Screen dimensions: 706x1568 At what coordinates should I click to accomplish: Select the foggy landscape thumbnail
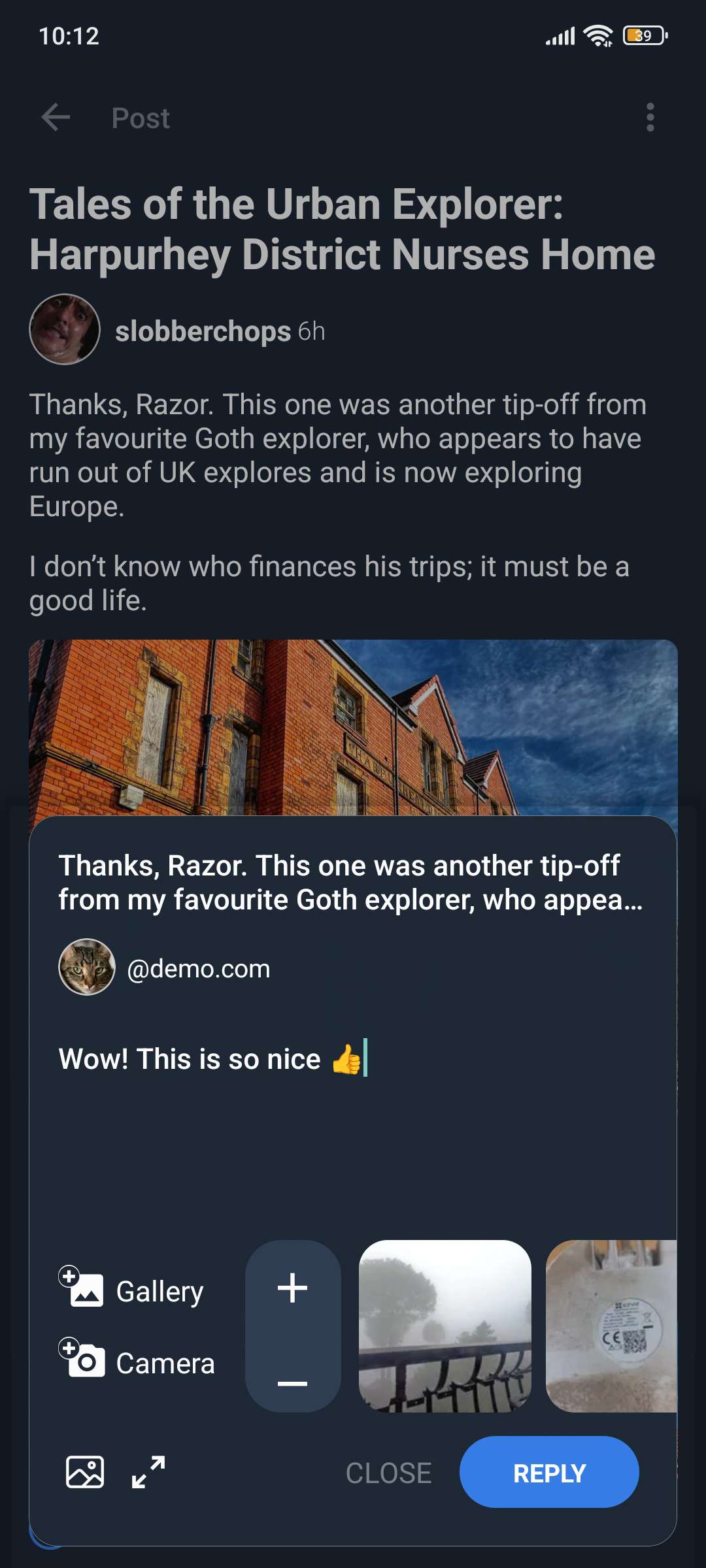tap(446, 1326)
